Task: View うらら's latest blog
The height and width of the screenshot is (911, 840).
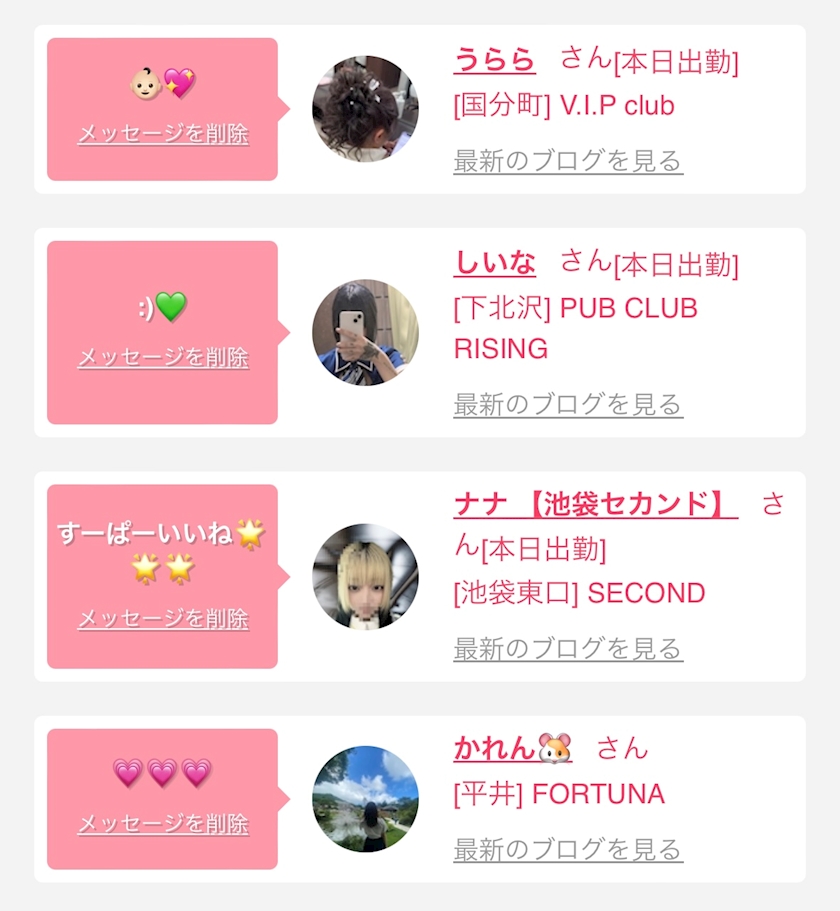Action: pyautogui.click(x=567, y=161)
